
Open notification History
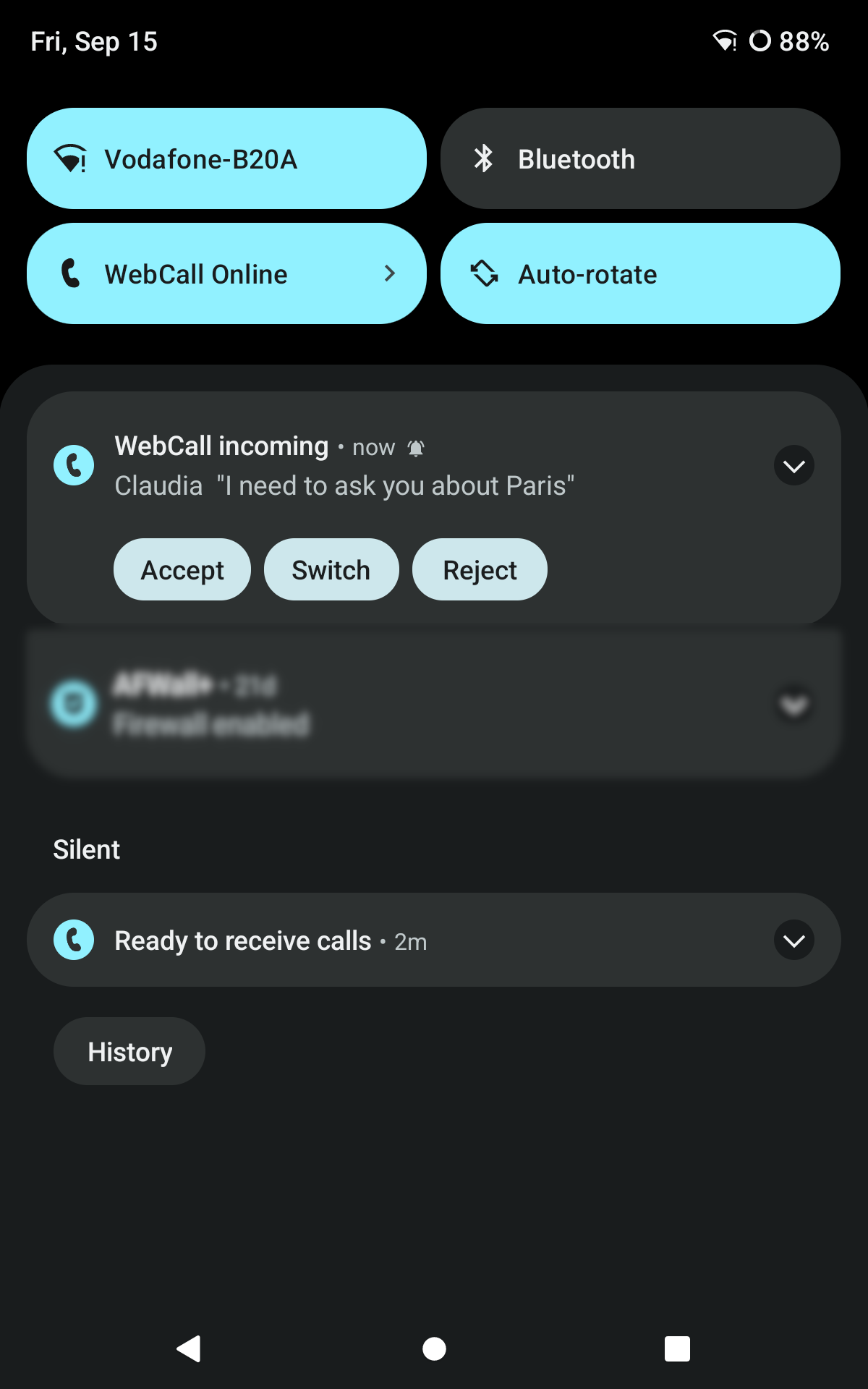(129, 1051)
